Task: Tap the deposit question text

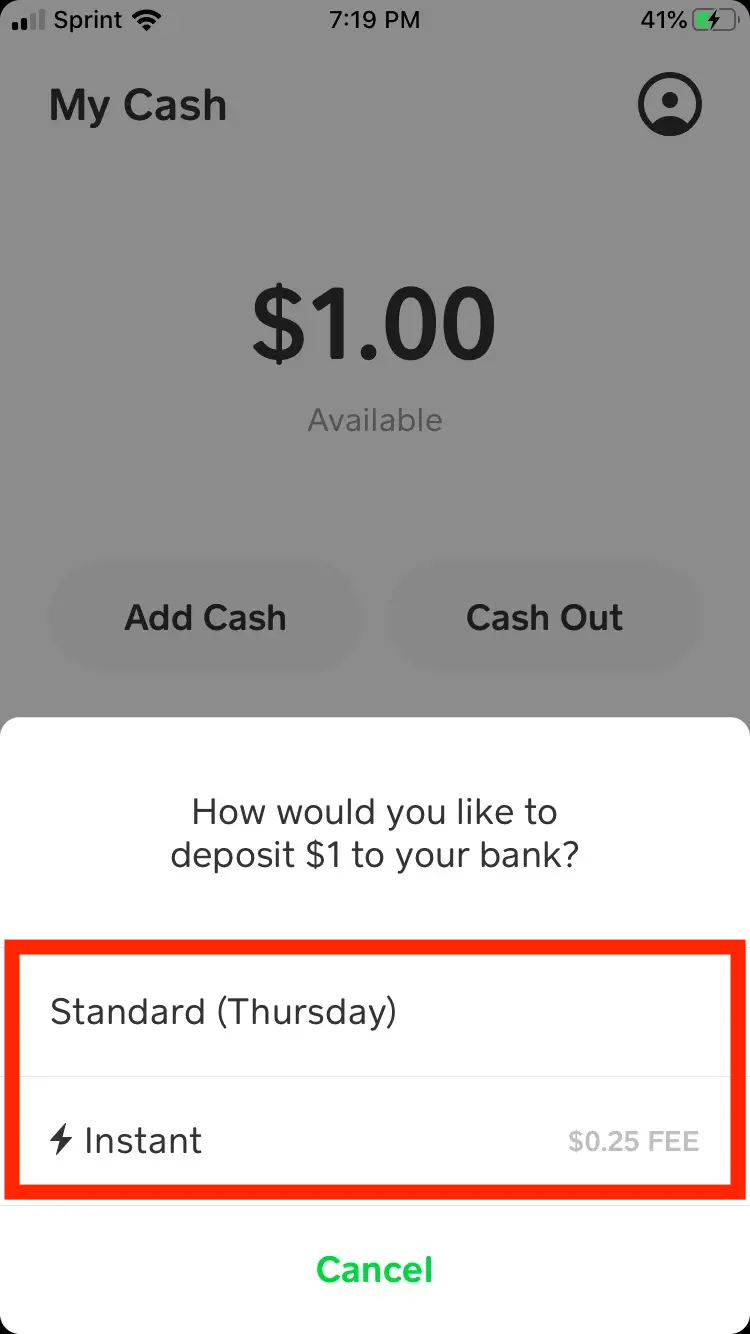Action: [375, 833]
